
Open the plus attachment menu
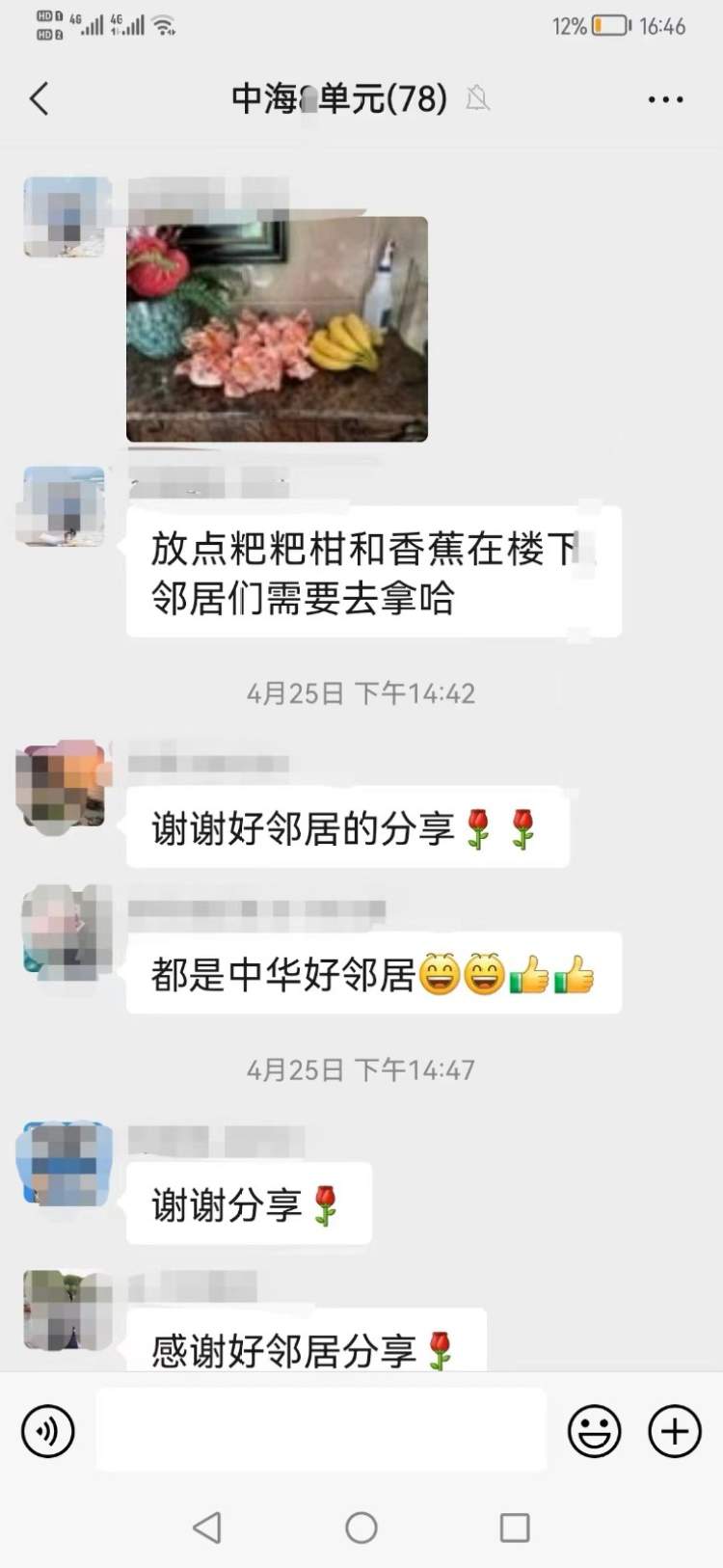(674, 1430)
